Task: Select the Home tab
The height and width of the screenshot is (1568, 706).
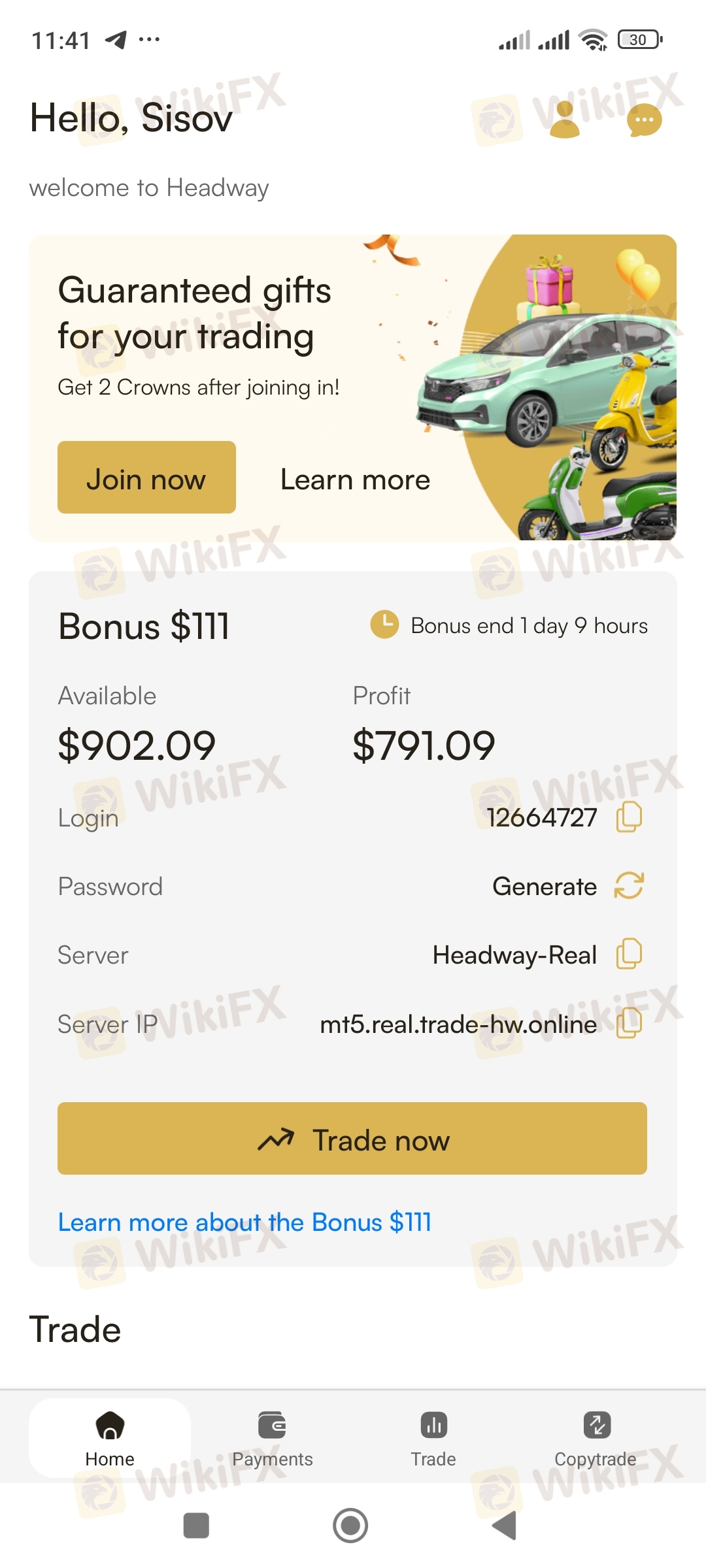Action: coord(110,1437)
